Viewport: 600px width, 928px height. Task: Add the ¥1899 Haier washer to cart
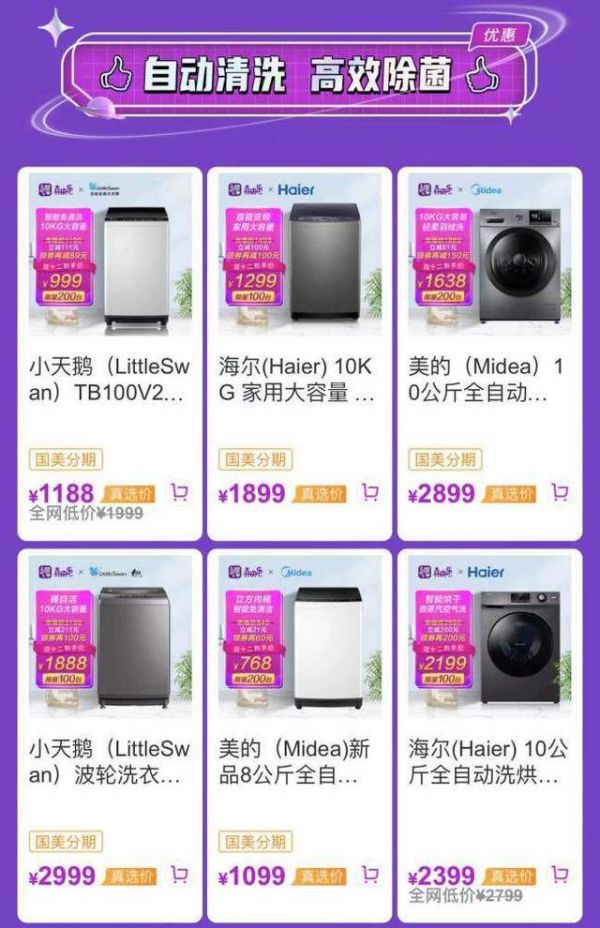click(x=370, y=492)
